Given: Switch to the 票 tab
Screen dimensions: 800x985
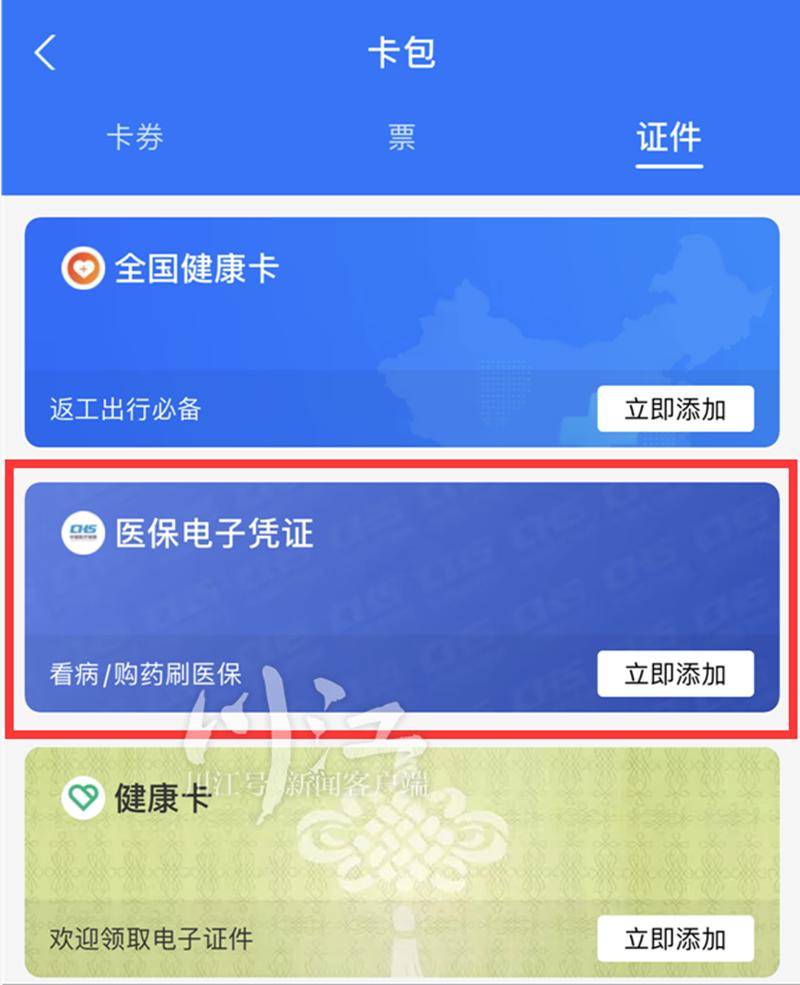Looking at the screenshot, I should tap(401, 137).
